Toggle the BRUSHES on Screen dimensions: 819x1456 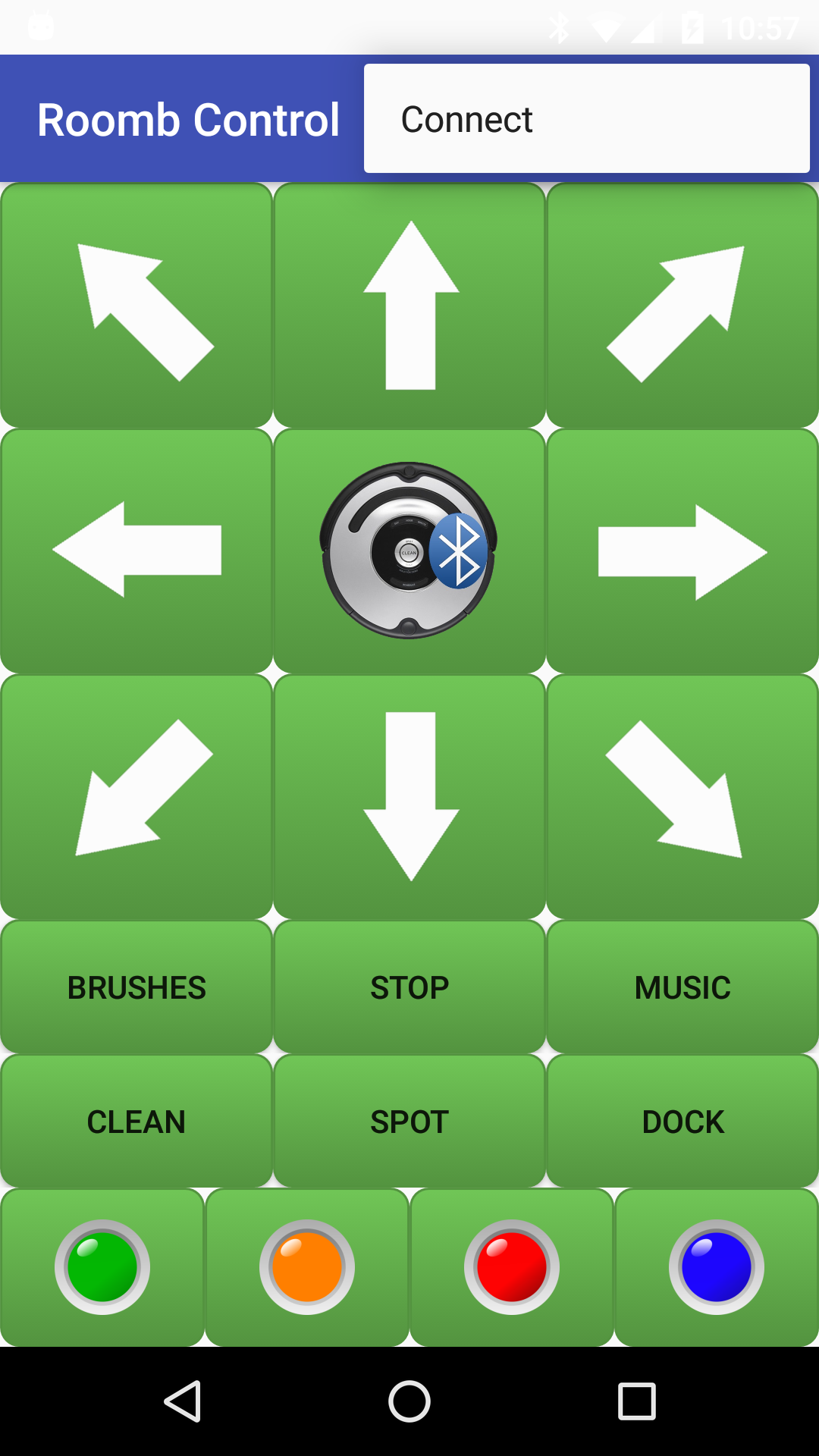coord(135,986)
